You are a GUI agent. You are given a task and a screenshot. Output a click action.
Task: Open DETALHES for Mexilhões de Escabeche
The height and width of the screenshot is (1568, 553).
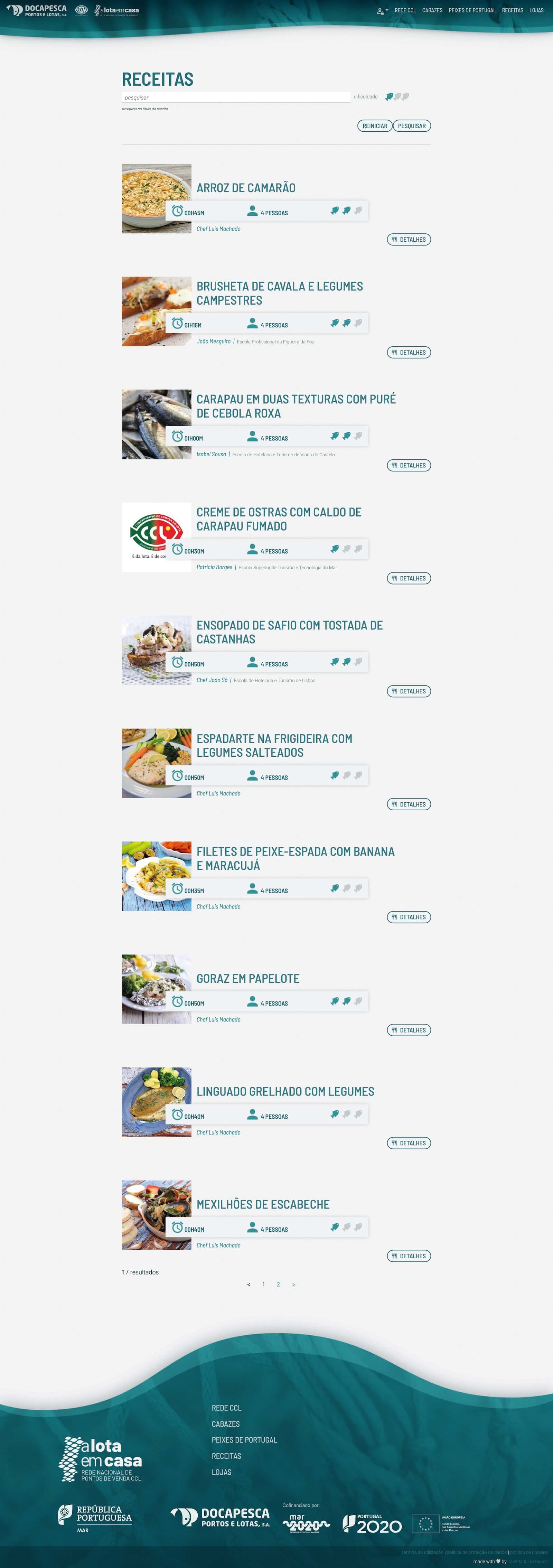coord(408,1256)
